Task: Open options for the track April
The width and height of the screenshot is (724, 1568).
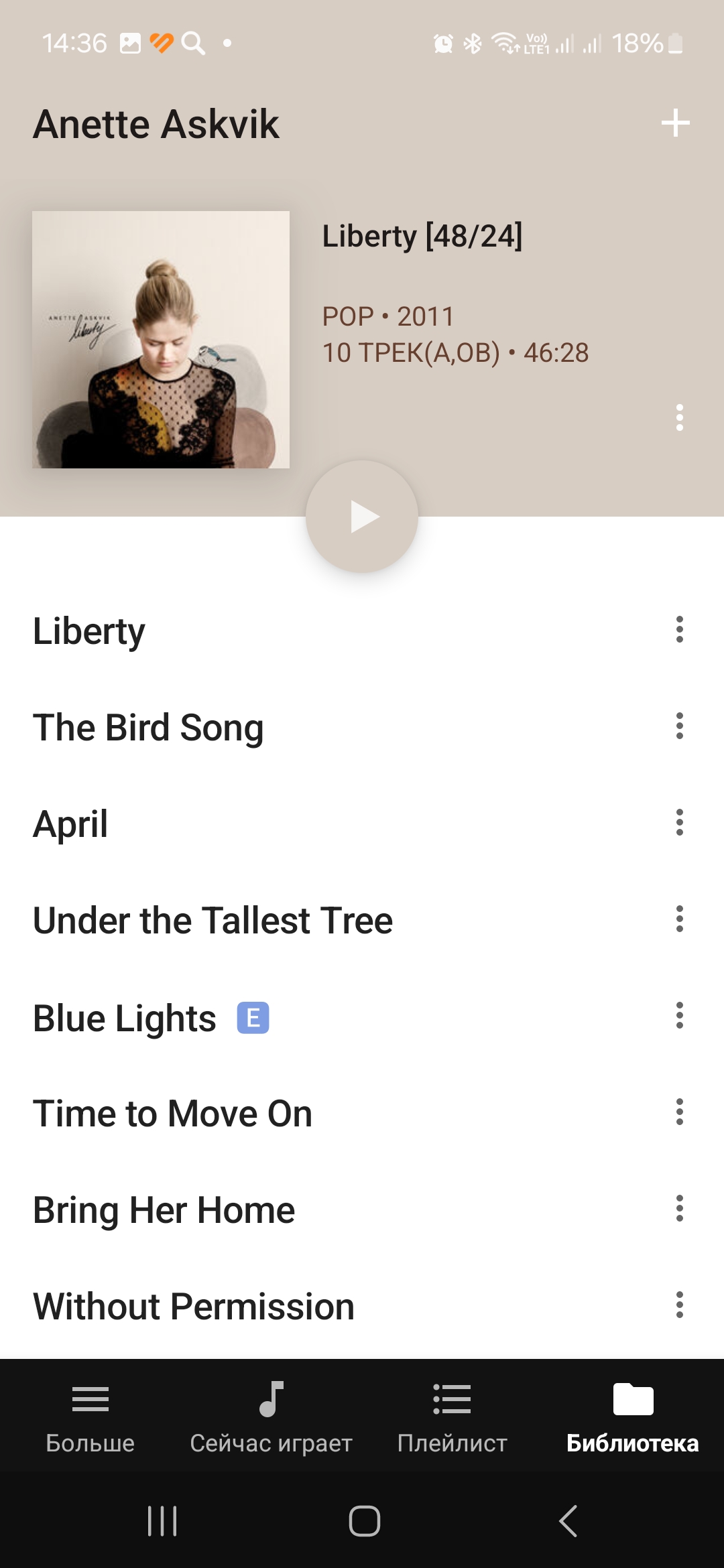Action: pyautogui.click(x=679, y=823)
